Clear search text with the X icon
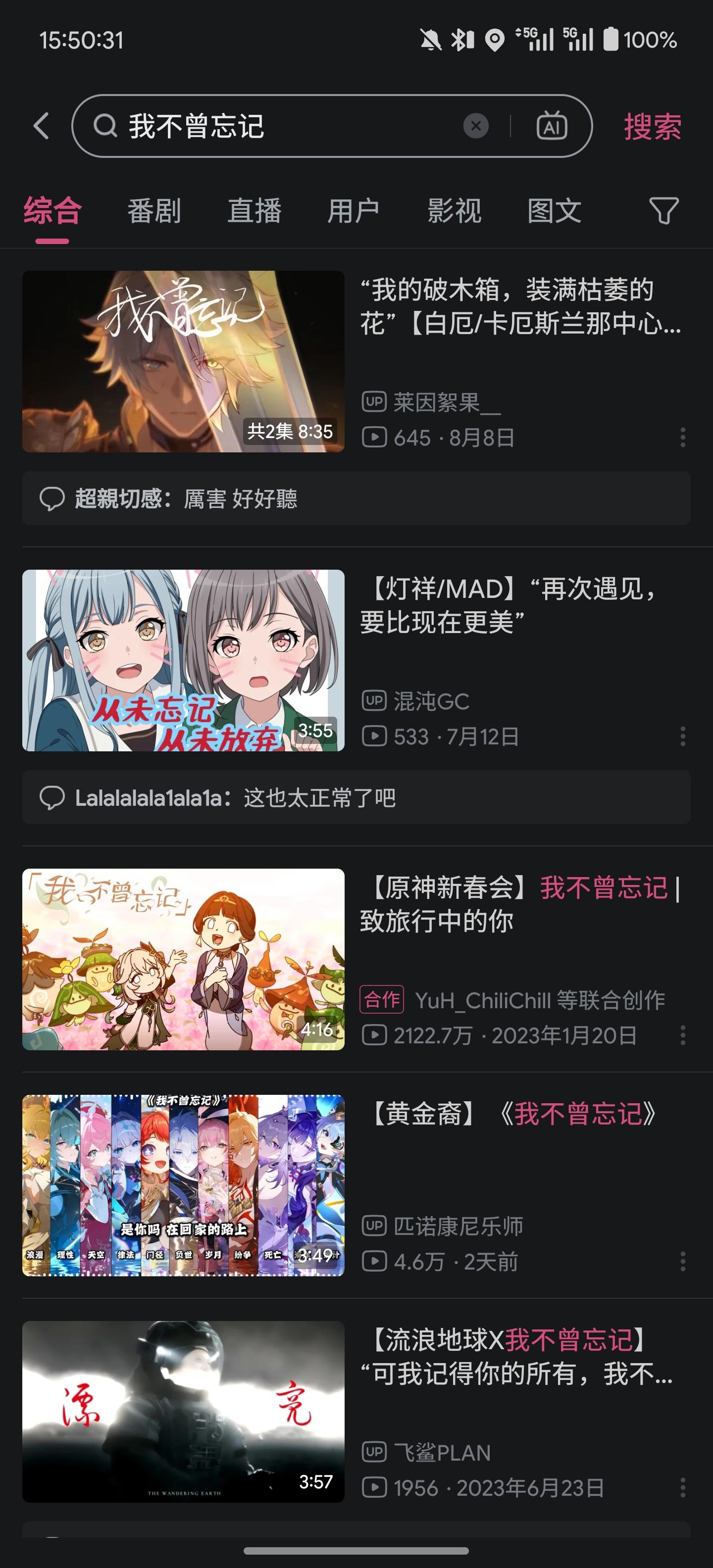 point(477,126)
